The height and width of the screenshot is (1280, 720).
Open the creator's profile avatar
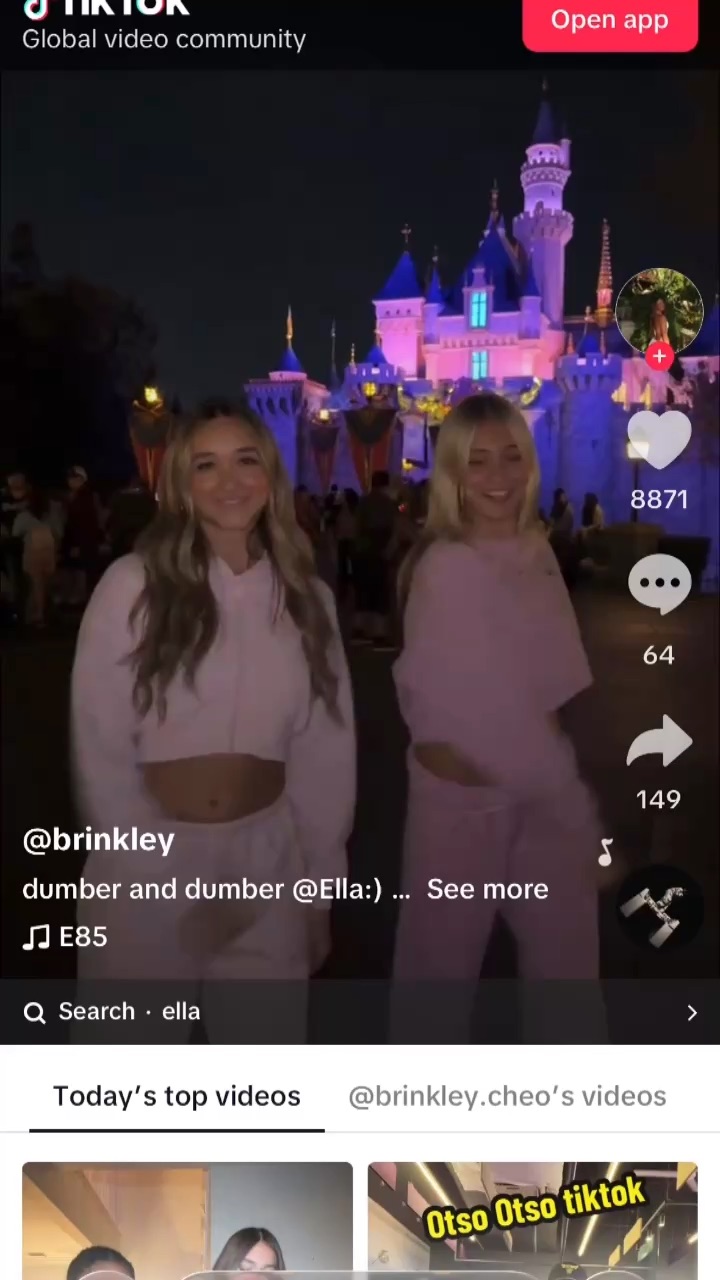(x=658, y=308)
